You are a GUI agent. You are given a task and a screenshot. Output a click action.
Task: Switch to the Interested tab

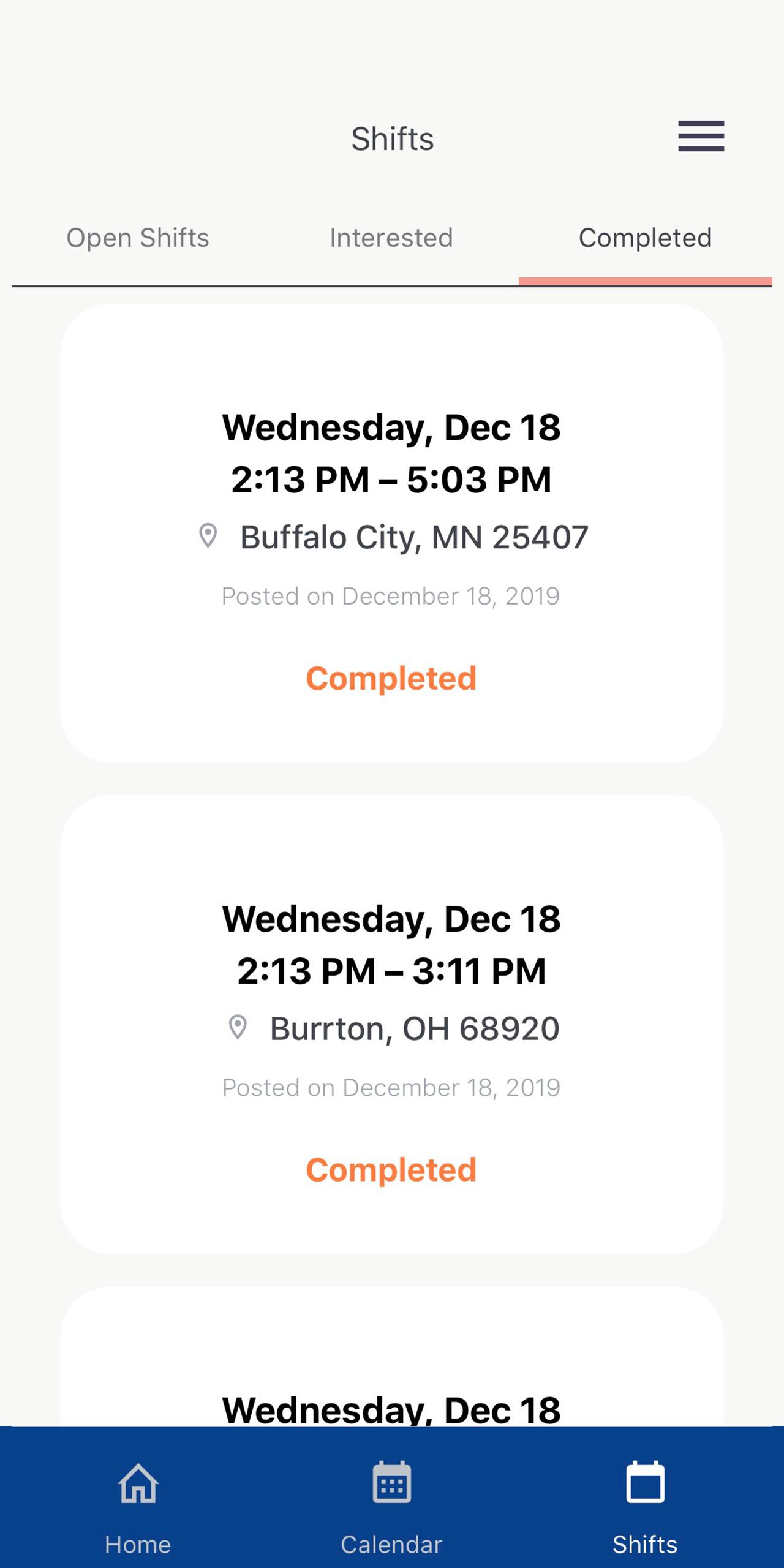[391, 238]
